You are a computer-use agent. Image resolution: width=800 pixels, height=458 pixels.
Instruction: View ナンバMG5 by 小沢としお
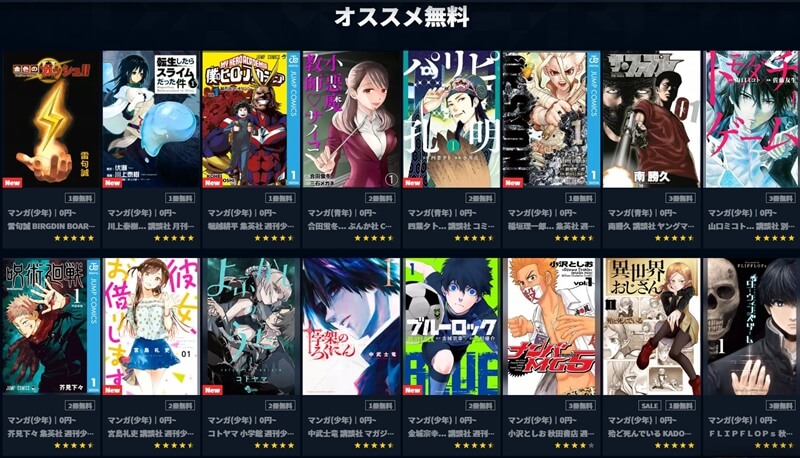(x=551, y=325)
